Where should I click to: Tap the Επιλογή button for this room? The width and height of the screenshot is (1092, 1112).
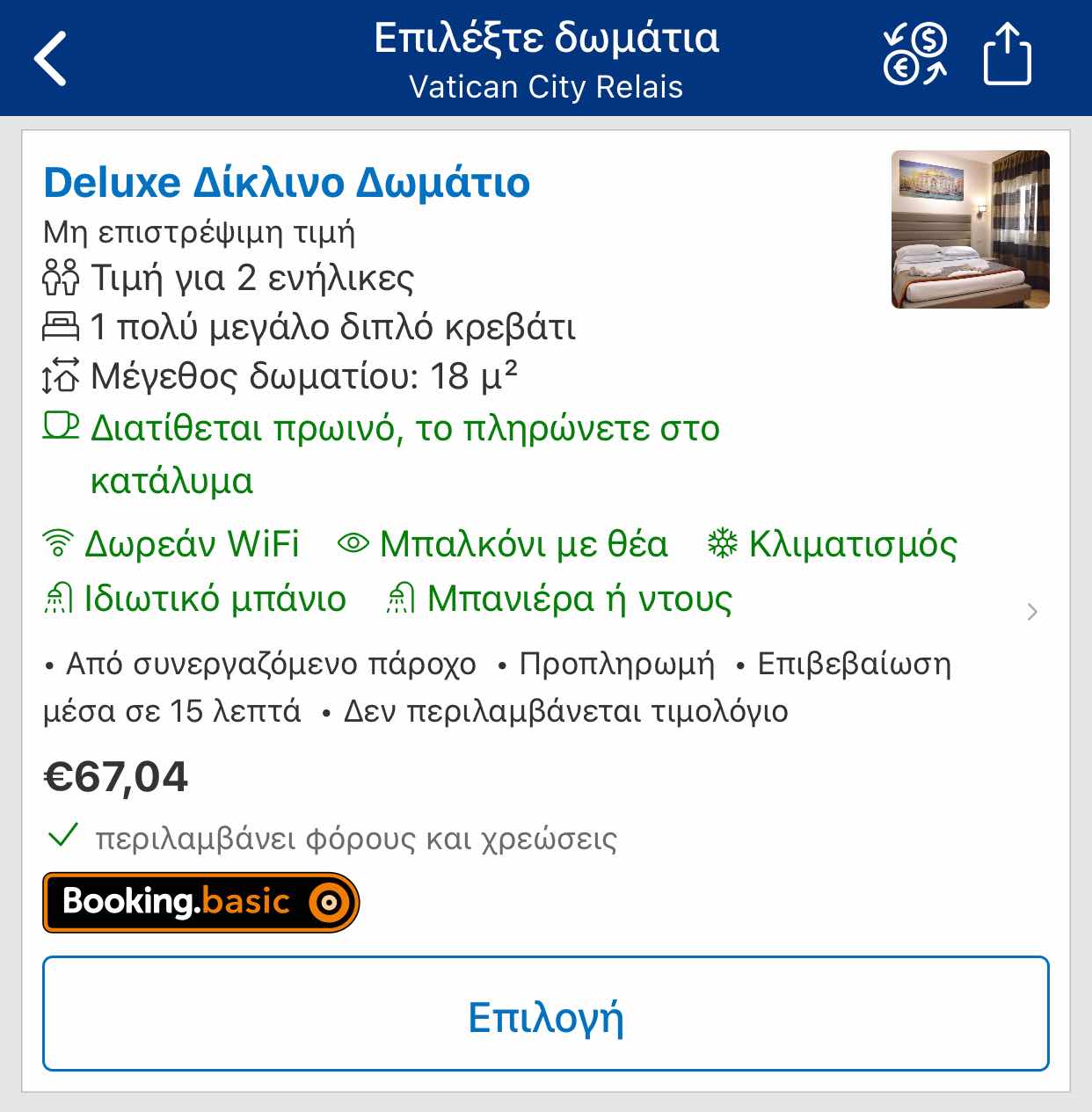[x=545, y=1014]
